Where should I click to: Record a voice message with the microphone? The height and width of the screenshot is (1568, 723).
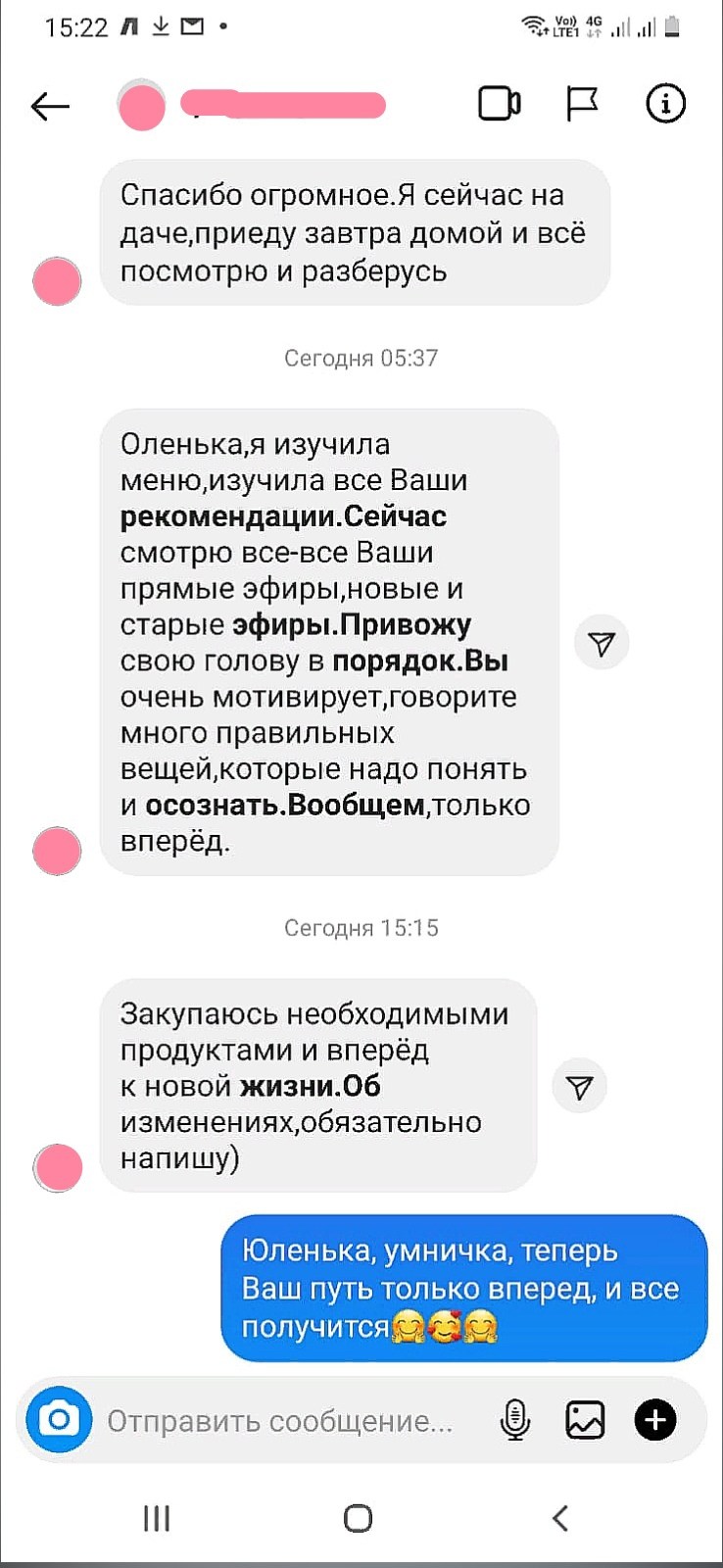514,1420
